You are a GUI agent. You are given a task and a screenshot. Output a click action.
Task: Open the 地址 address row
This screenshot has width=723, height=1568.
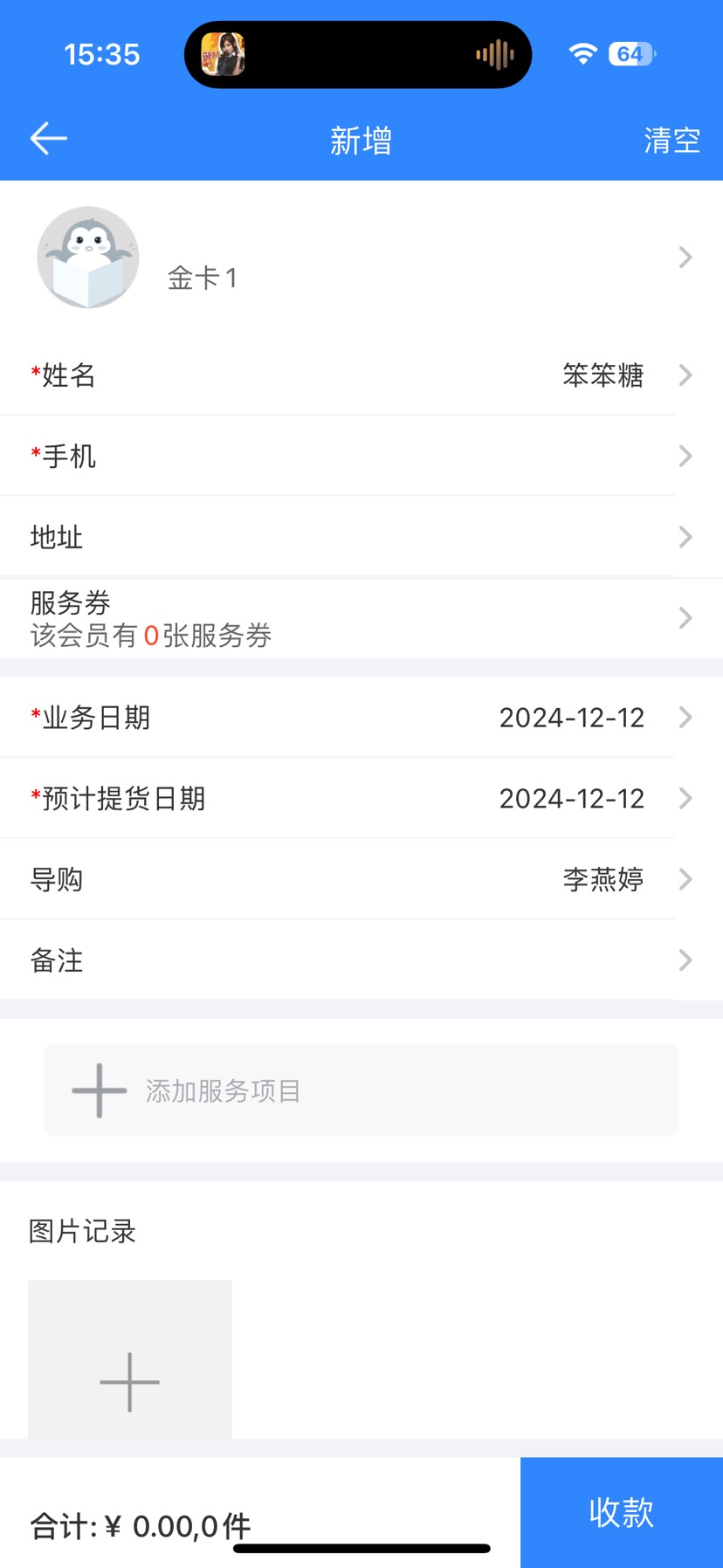[361, 537]
